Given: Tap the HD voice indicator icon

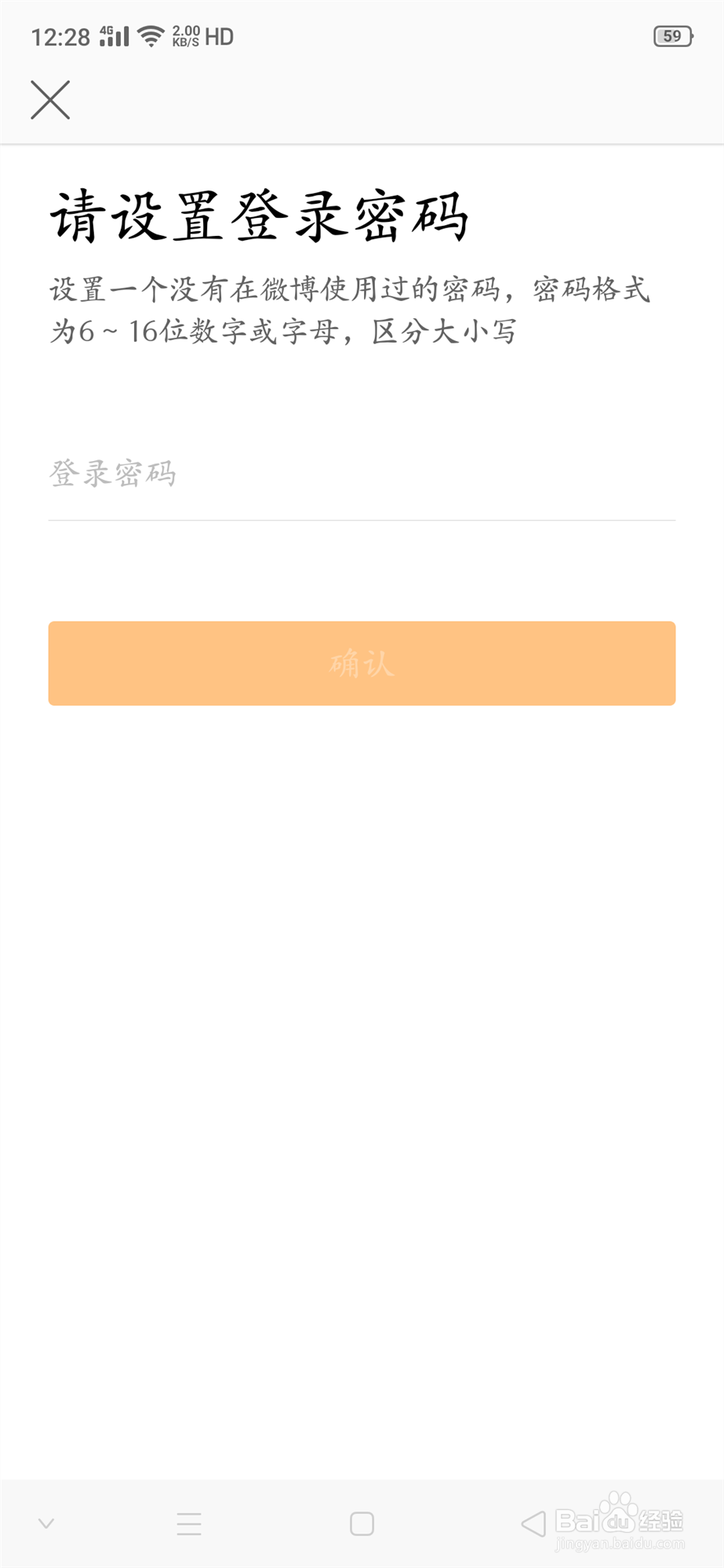Looking at the screenshot, I should click(x=217, y=34).
